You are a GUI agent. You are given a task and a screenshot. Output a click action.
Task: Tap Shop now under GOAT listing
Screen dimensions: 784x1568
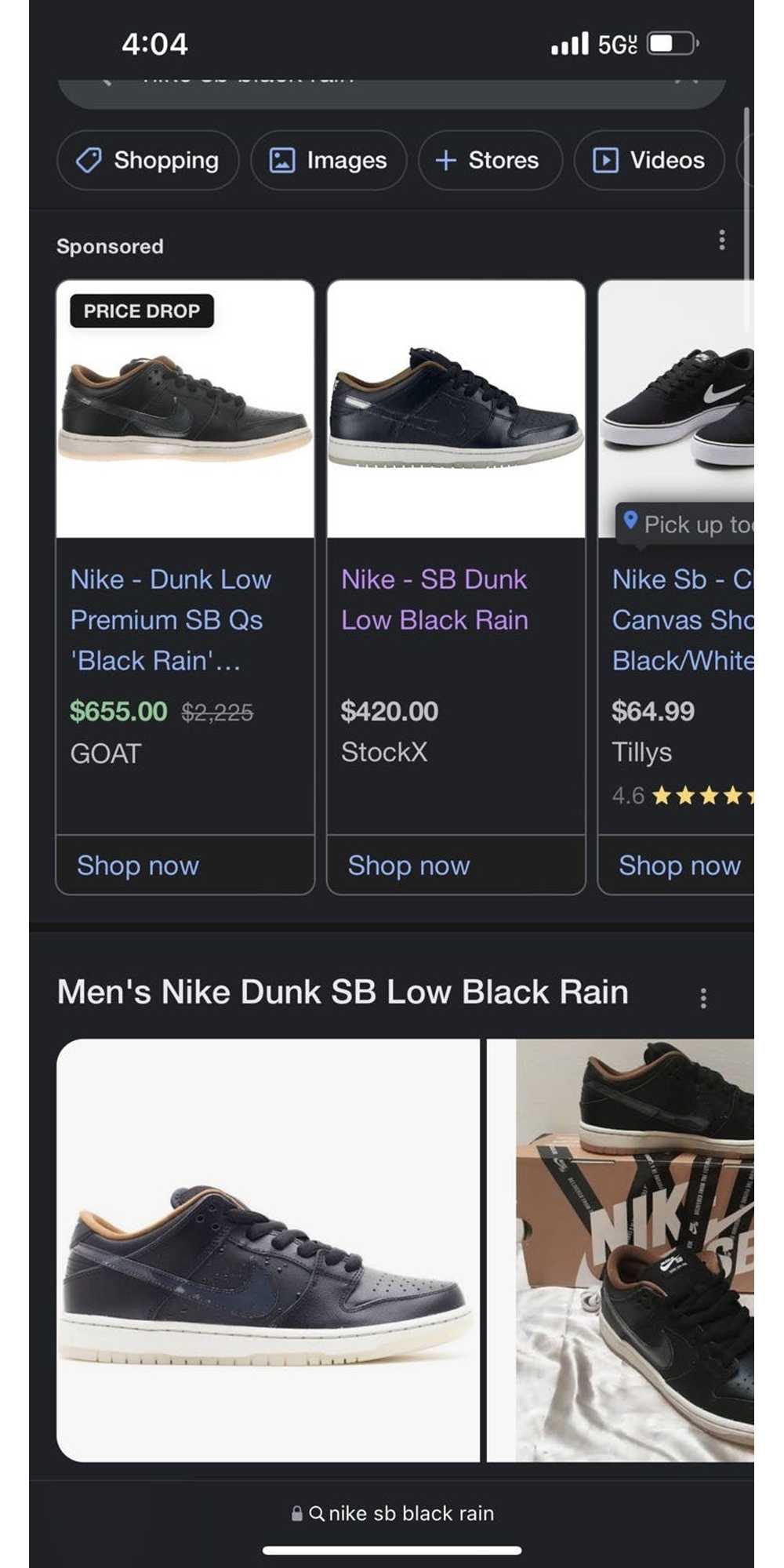click(138, 866)
